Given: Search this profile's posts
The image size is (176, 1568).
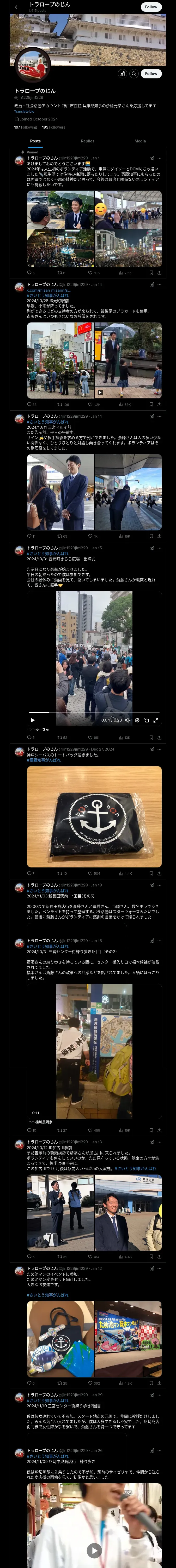Looking at the screenshot, I should point(134,74).
